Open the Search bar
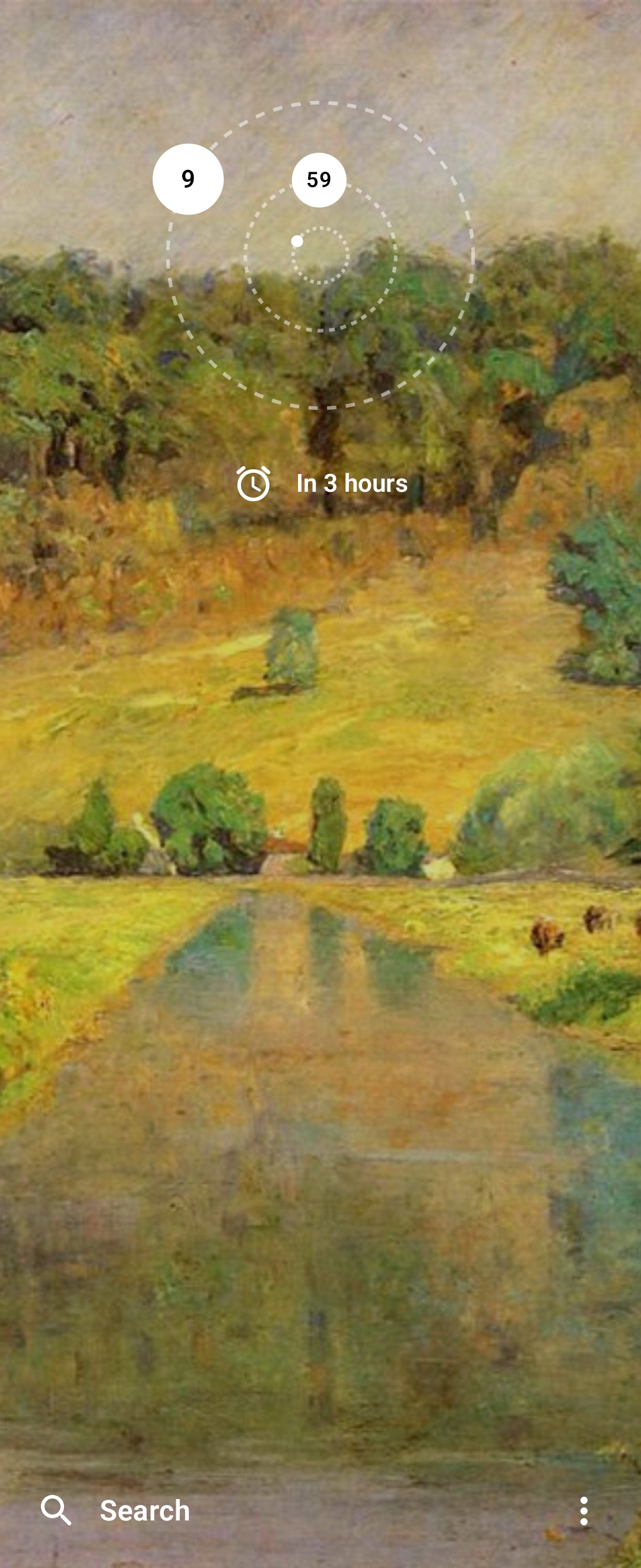 click(144, 1511)
